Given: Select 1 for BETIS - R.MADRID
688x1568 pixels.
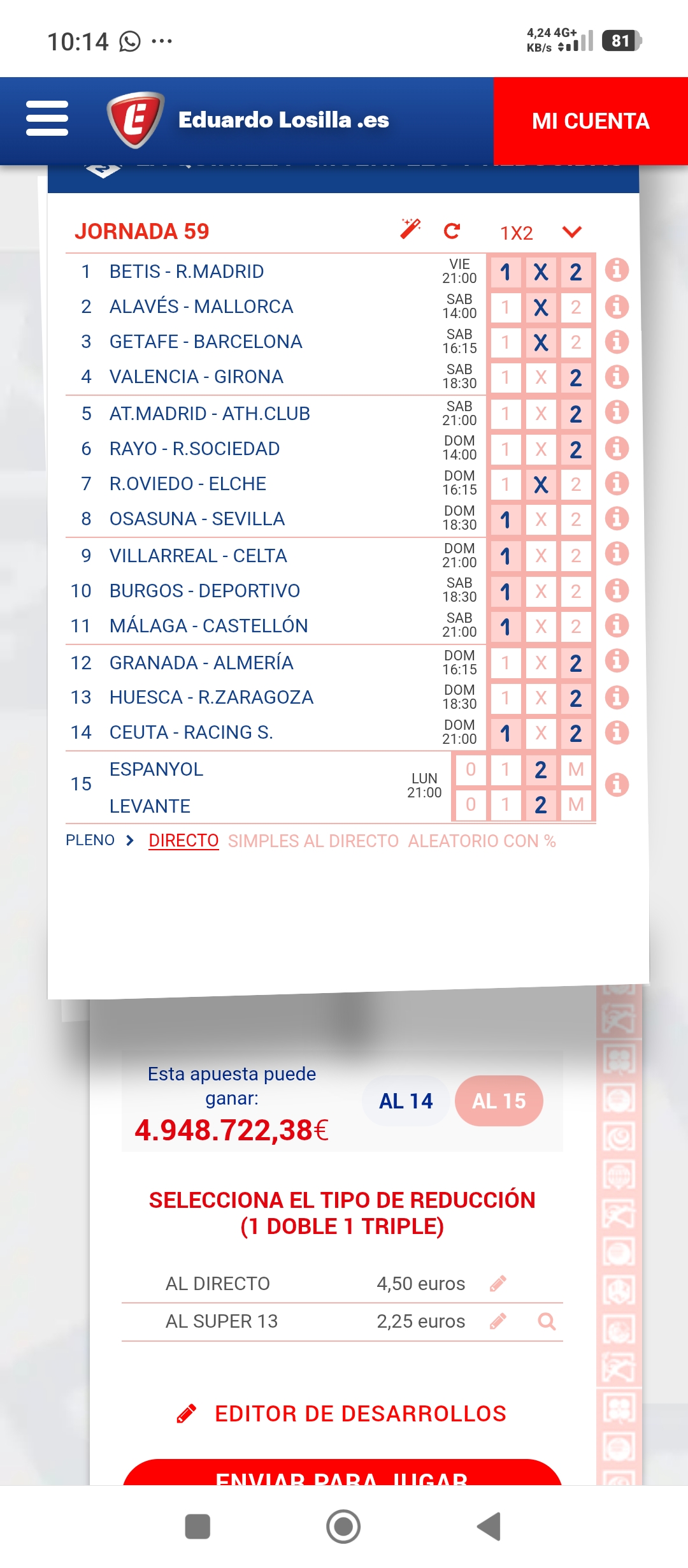Looking at the screenshot, I should click(505, 271).
